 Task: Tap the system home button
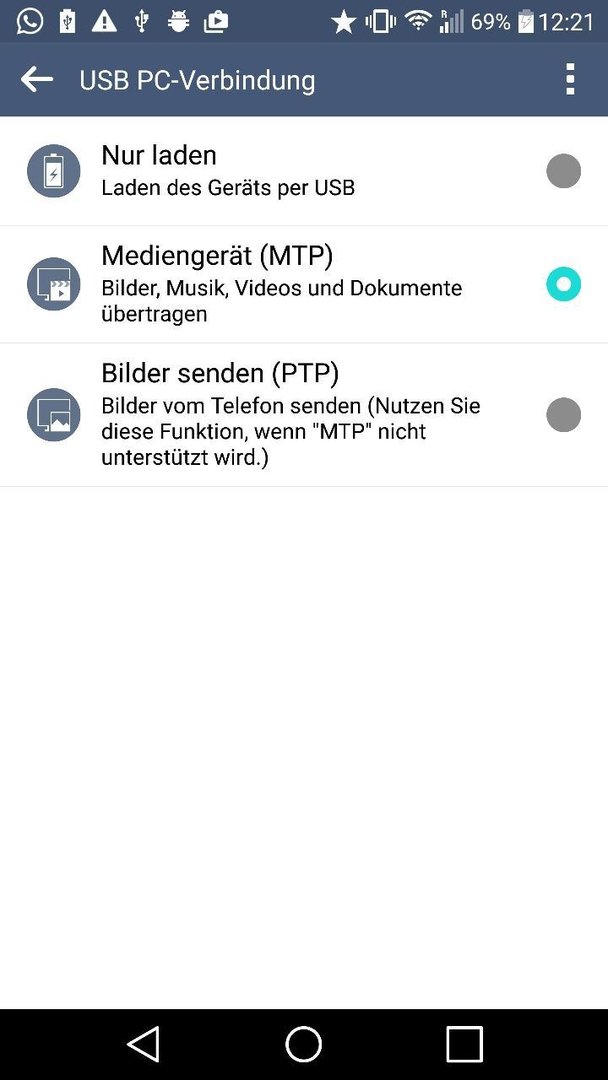[304, 1044]
